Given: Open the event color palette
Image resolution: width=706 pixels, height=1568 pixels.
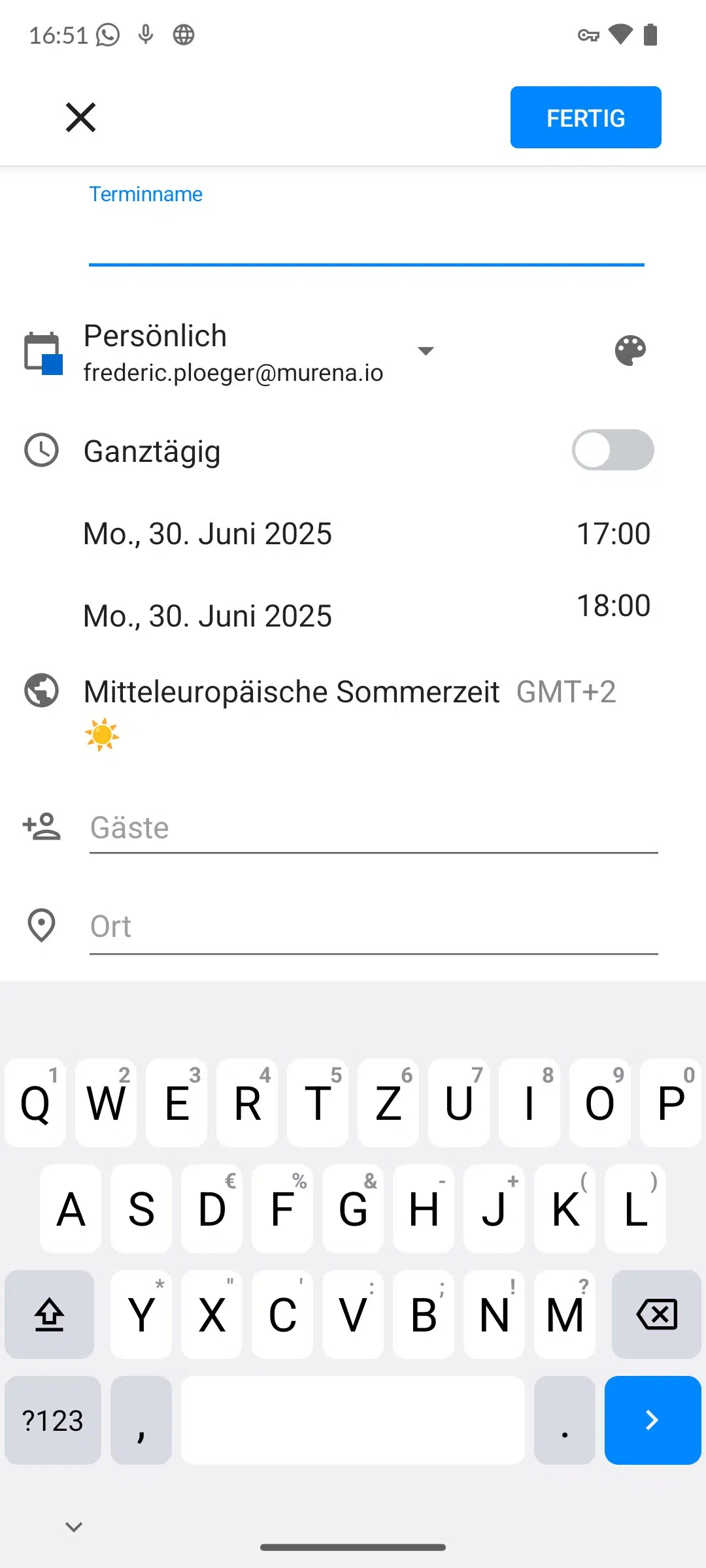Looking at the screenshot, I should tap(630, 351).
